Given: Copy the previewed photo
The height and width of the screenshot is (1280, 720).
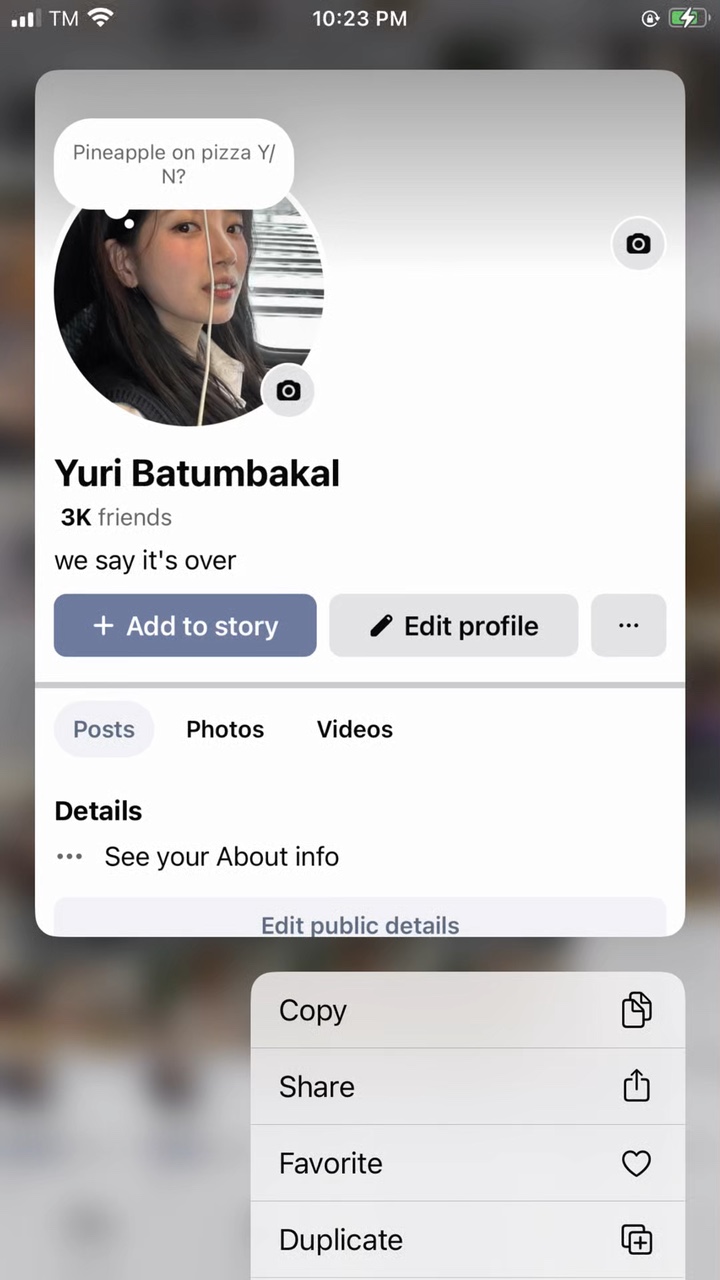Looking at the screenshot, I should tap(466, 1010).
